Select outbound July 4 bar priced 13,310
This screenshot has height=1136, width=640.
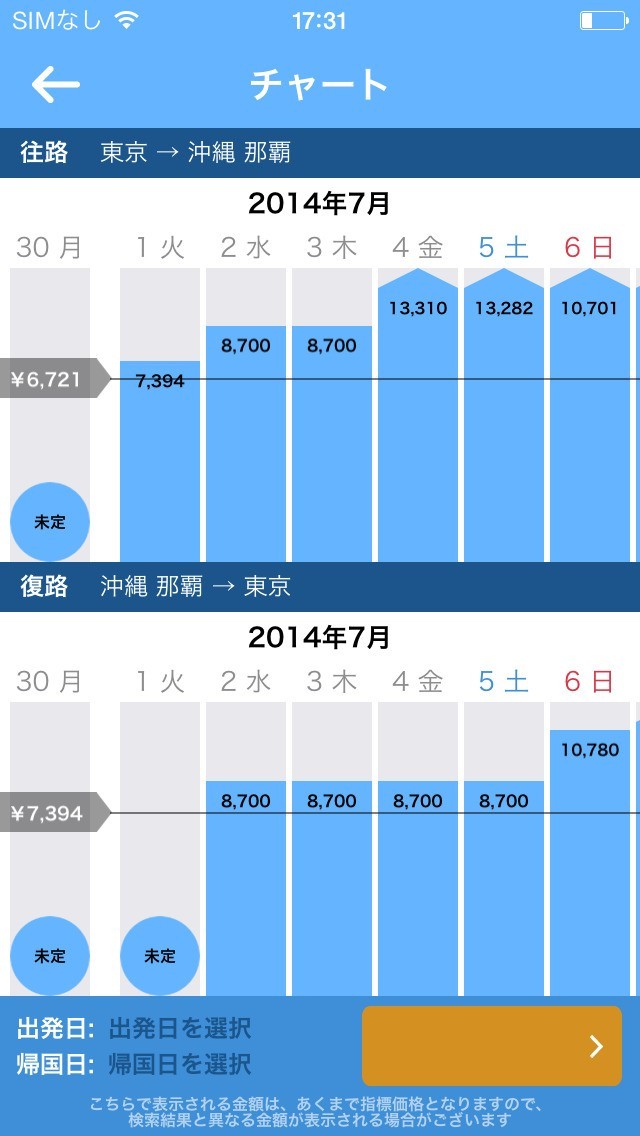click(418, 420)
